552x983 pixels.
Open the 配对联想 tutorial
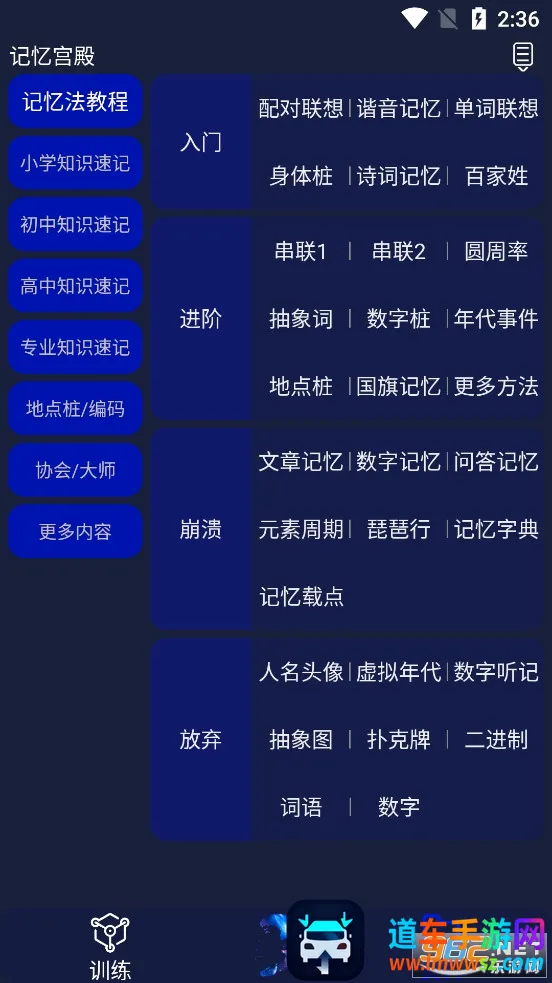(x=301, y=108)
